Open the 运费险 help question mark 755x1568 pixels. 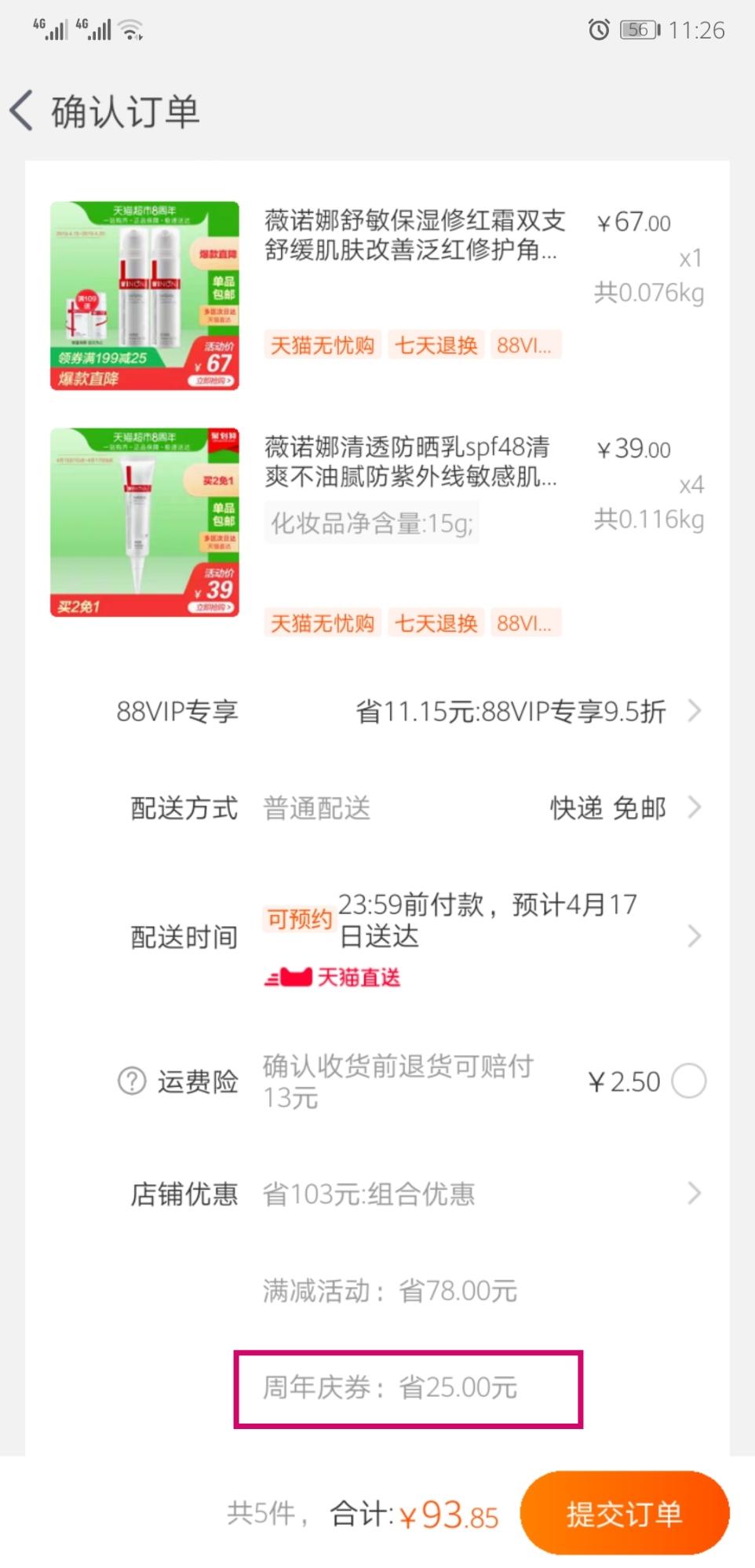(132, 1081)
